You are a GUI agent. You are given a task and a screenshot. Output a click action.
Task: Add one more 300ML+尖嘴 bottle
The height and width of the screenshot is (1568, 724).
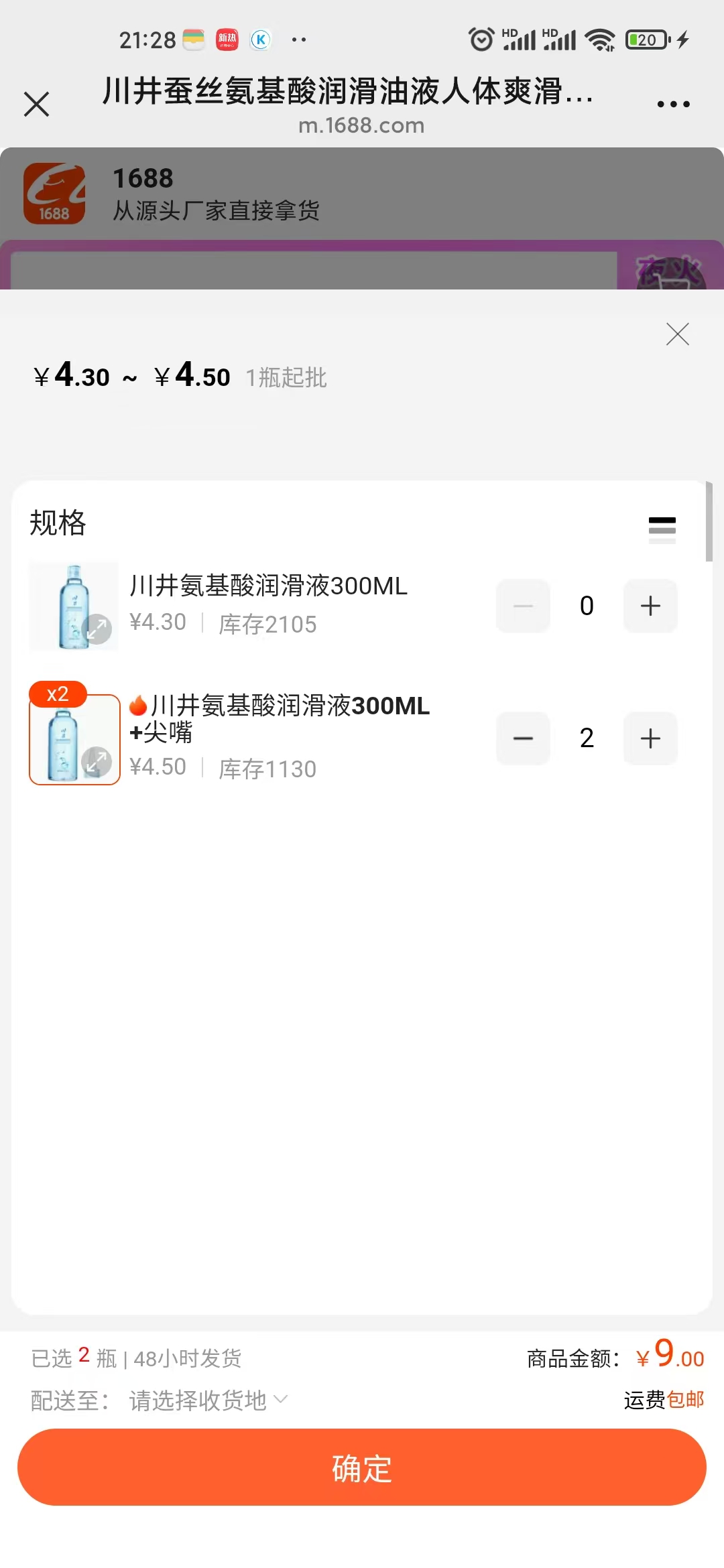(650, 738)
